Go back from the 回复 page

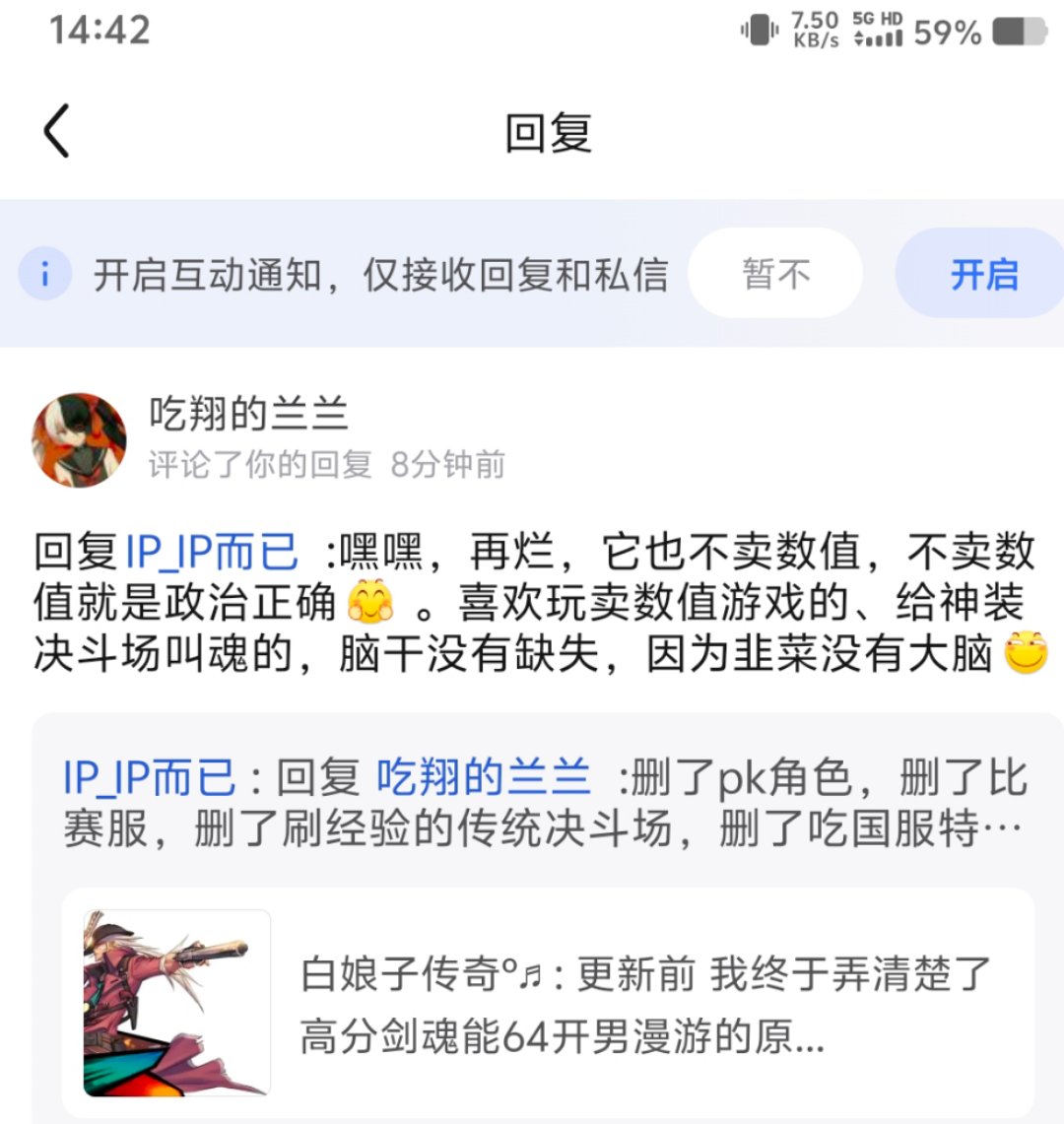click(x=57, y=132)
